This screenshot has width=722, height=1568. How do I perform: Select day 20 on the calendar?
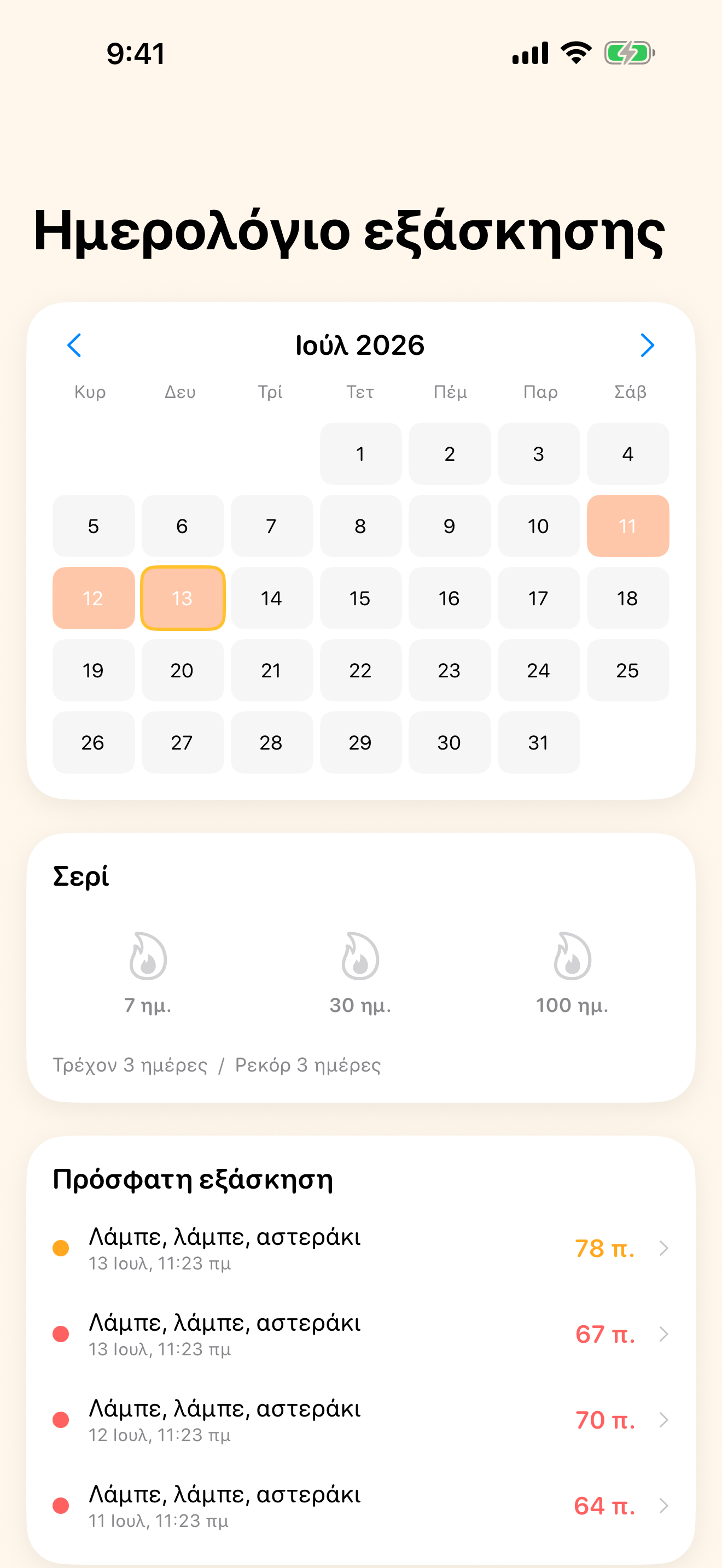point(183,670)
